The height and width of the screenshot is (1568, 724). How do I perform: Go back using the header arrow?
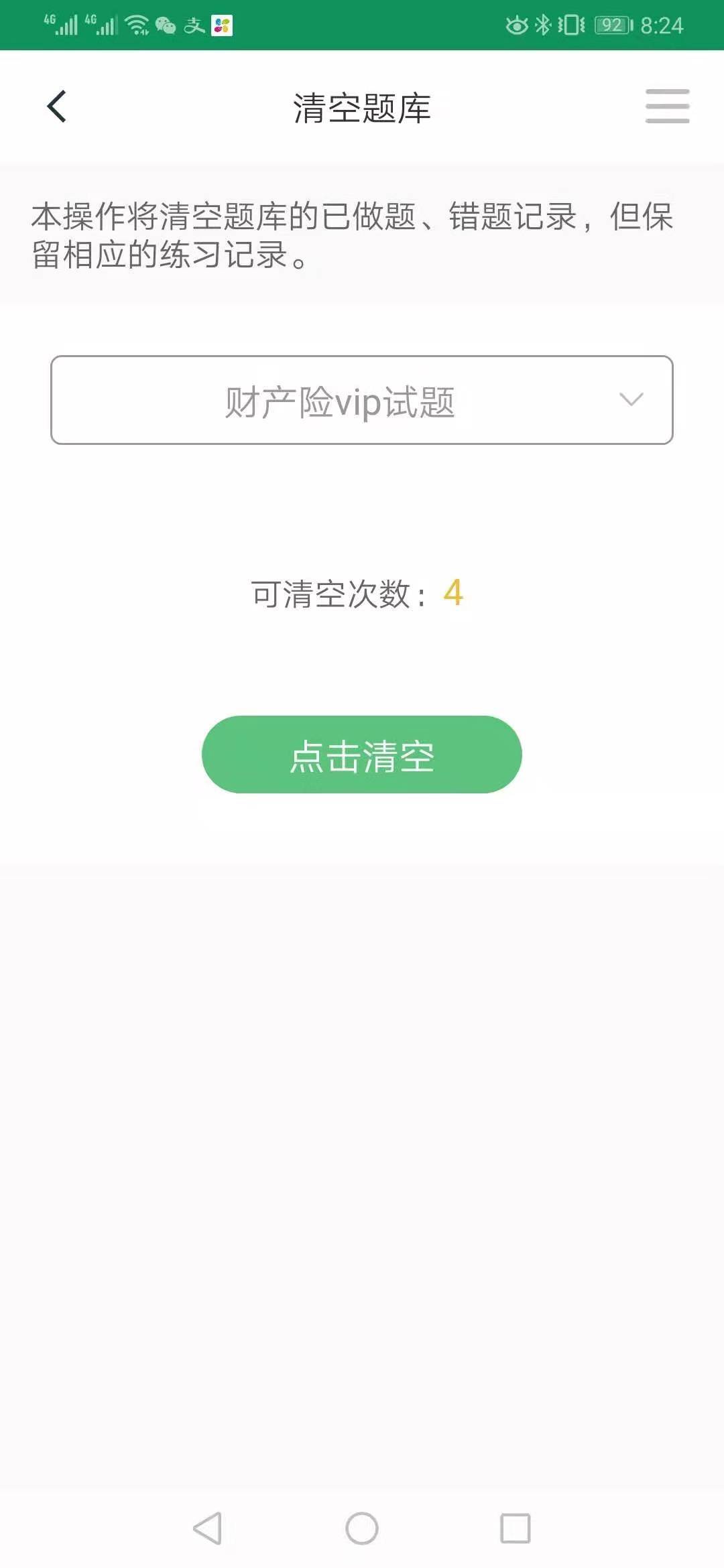click(x=57, y=107)
